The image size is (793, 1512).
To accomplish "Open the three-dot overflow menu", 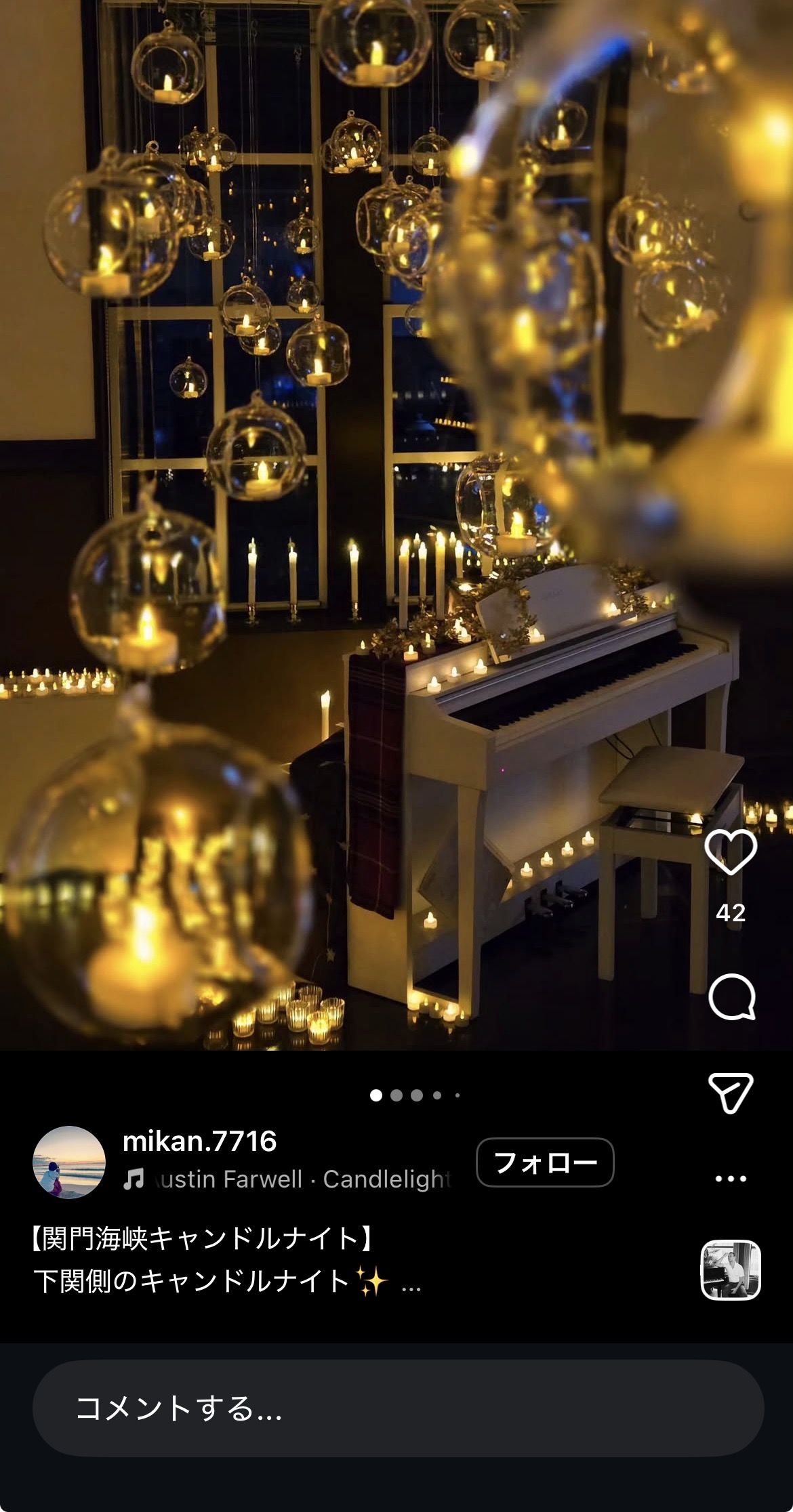I will click(x=731, y=1179).
